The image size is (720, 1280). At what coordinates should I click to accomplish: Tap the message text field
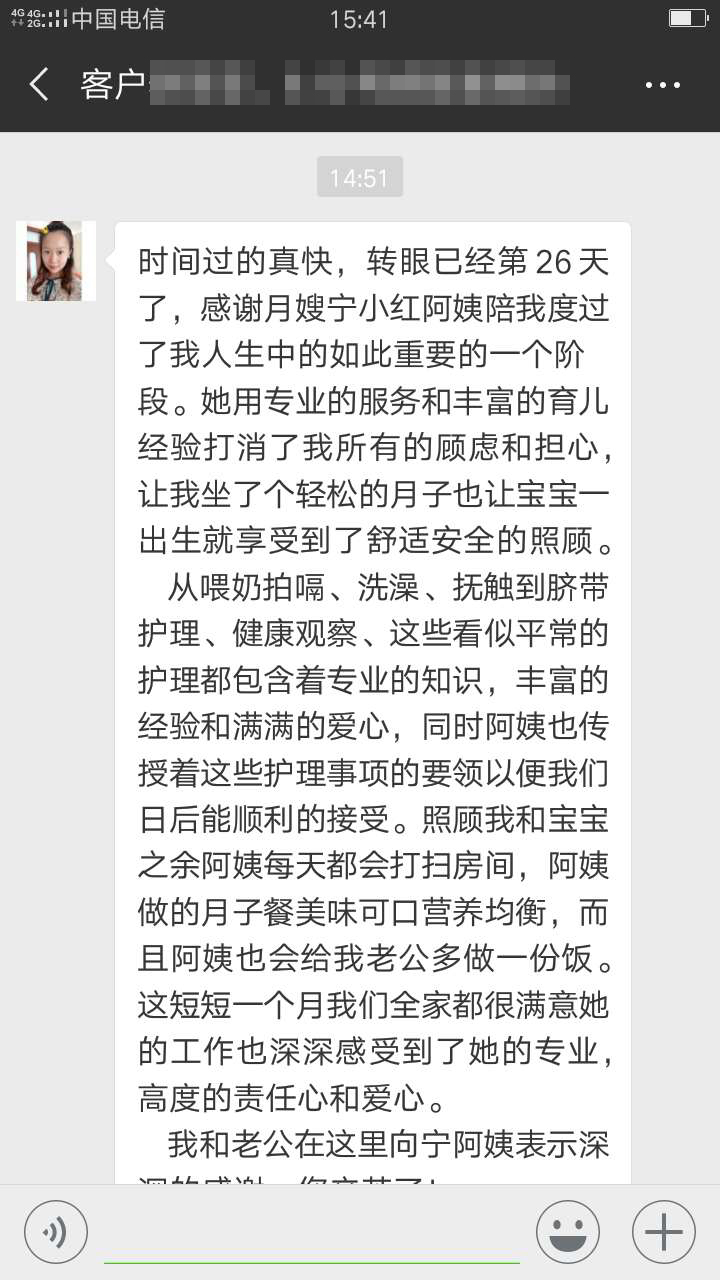(311, 1235)
